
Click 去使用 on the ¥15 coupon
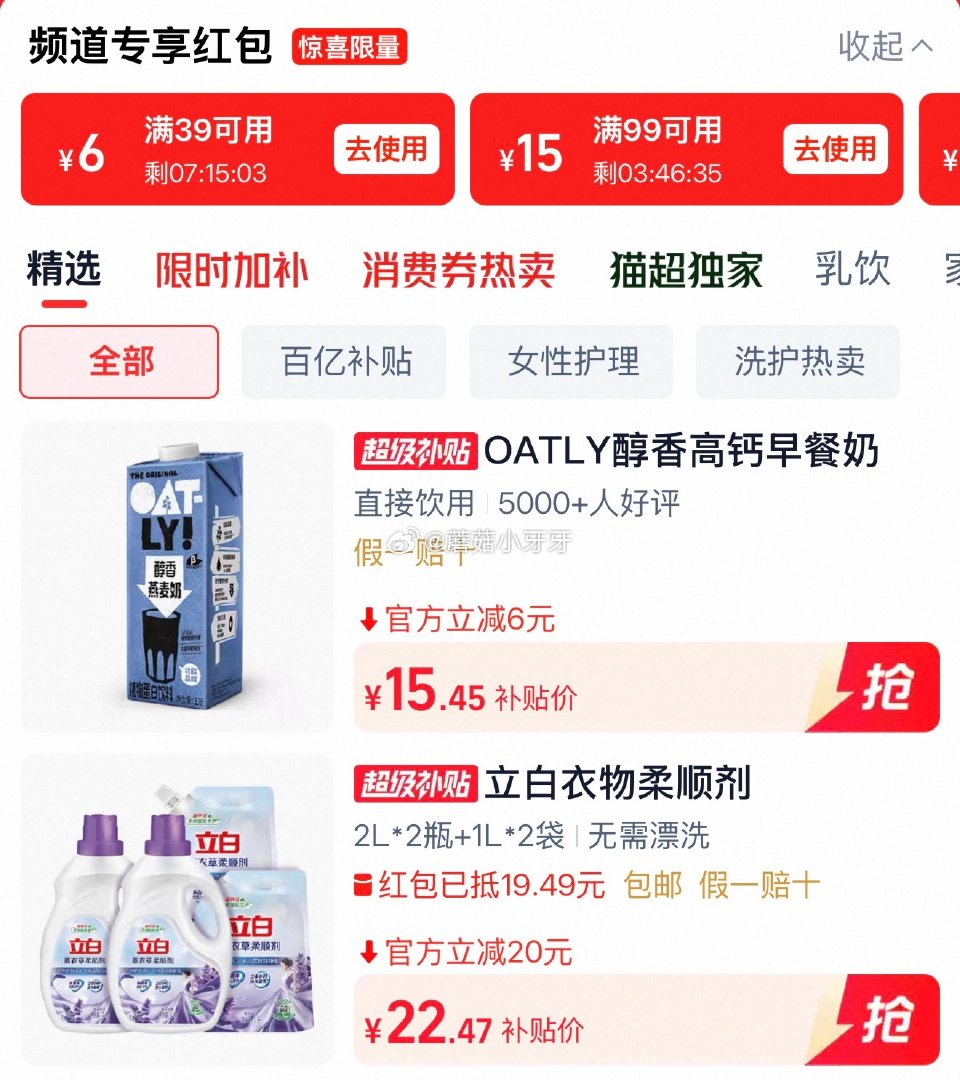coord(838,148)
